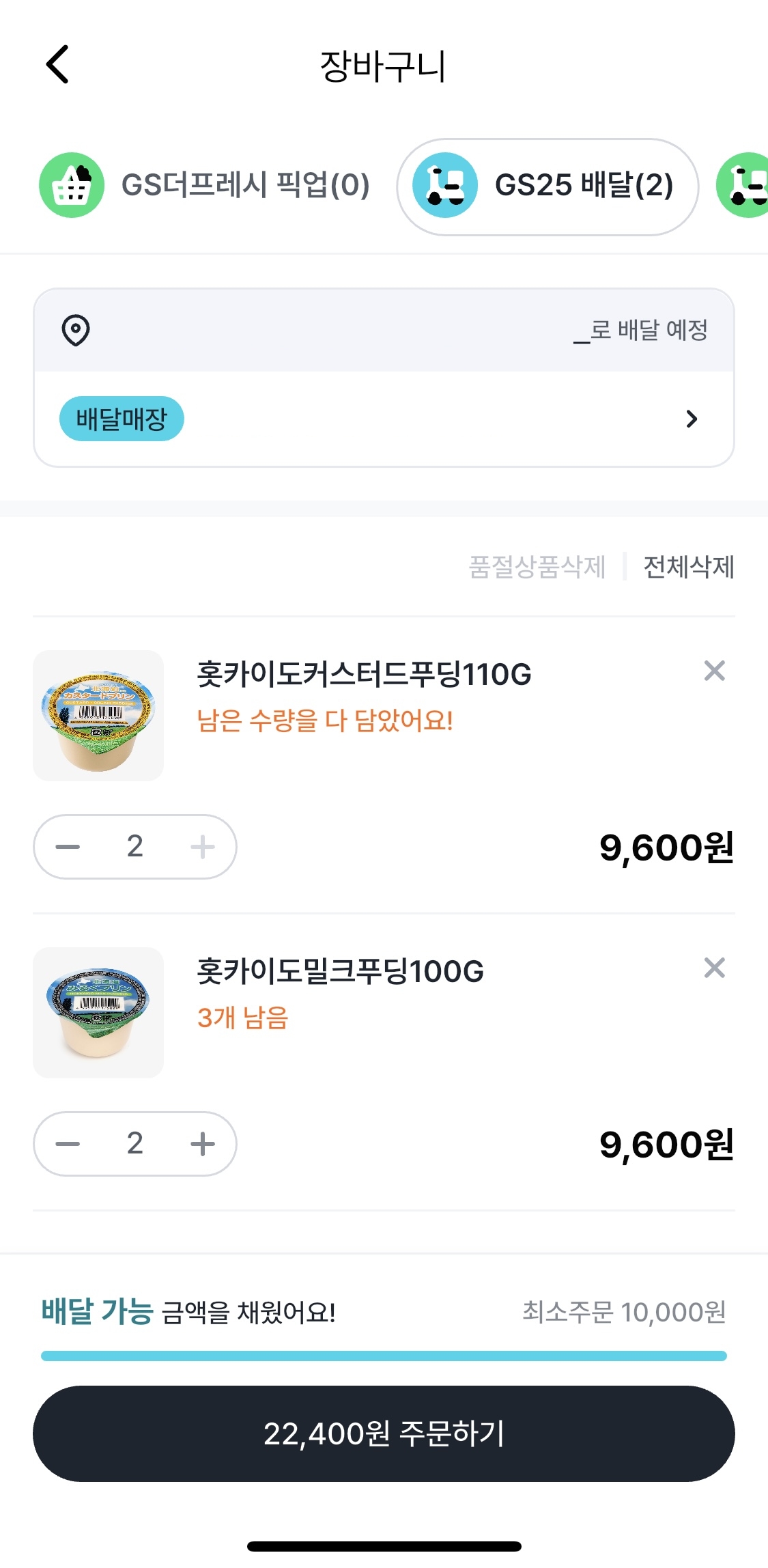The image size is (768, 1568).
Task: Switch to the GS더프레시 픽업(0) tab
Action: pos(205,186)
